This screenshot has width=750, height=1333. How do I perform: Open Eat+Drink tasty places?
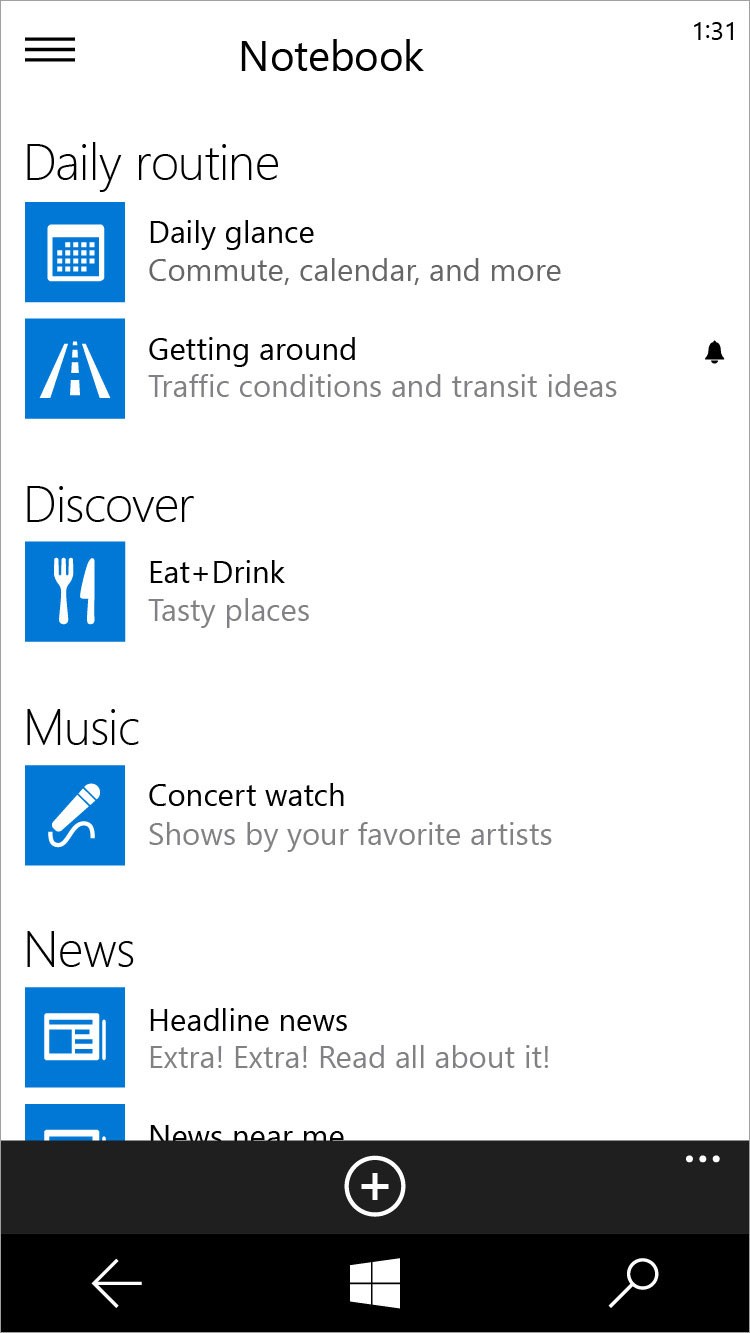(x=375, y=591)
